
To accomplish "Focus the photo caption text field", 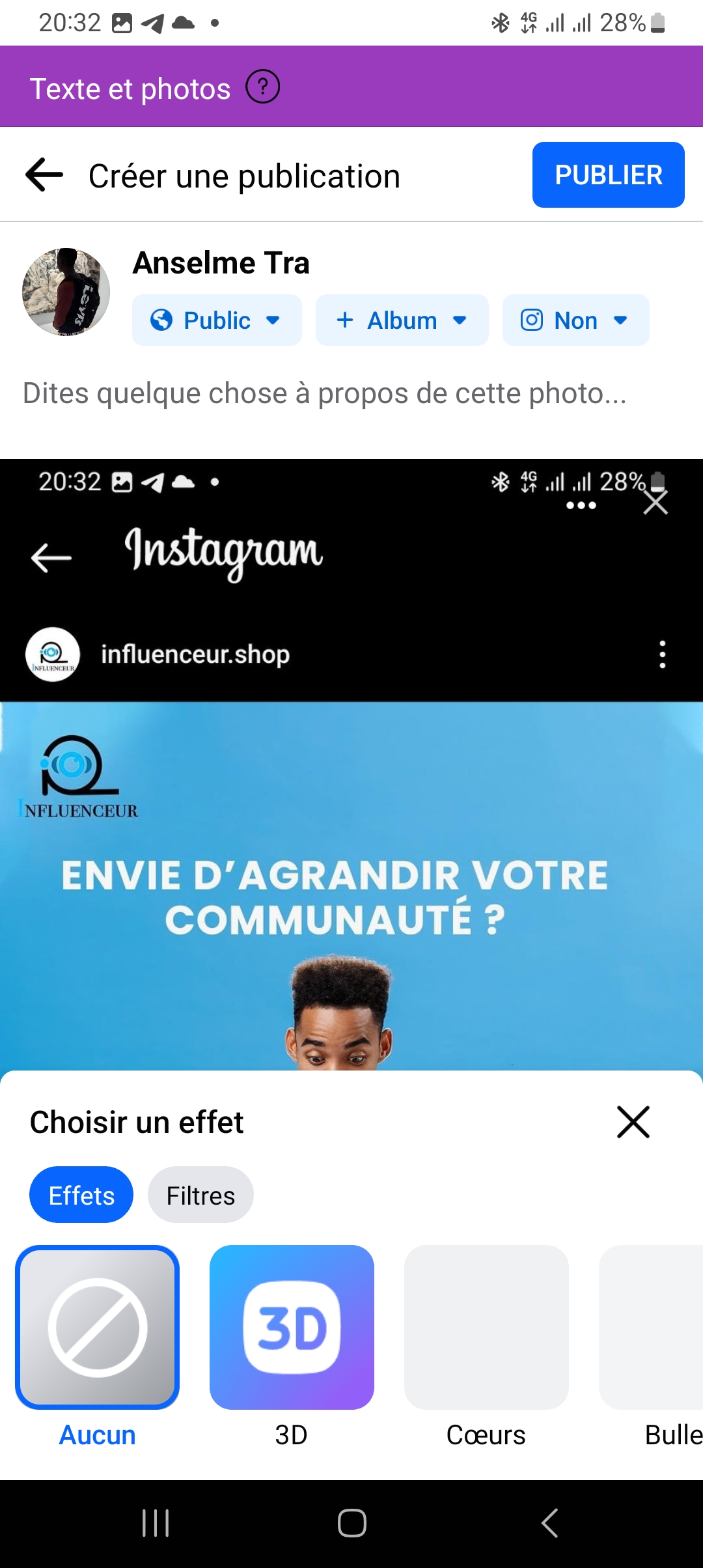I will pyautogui.click(x=325, y=393).
